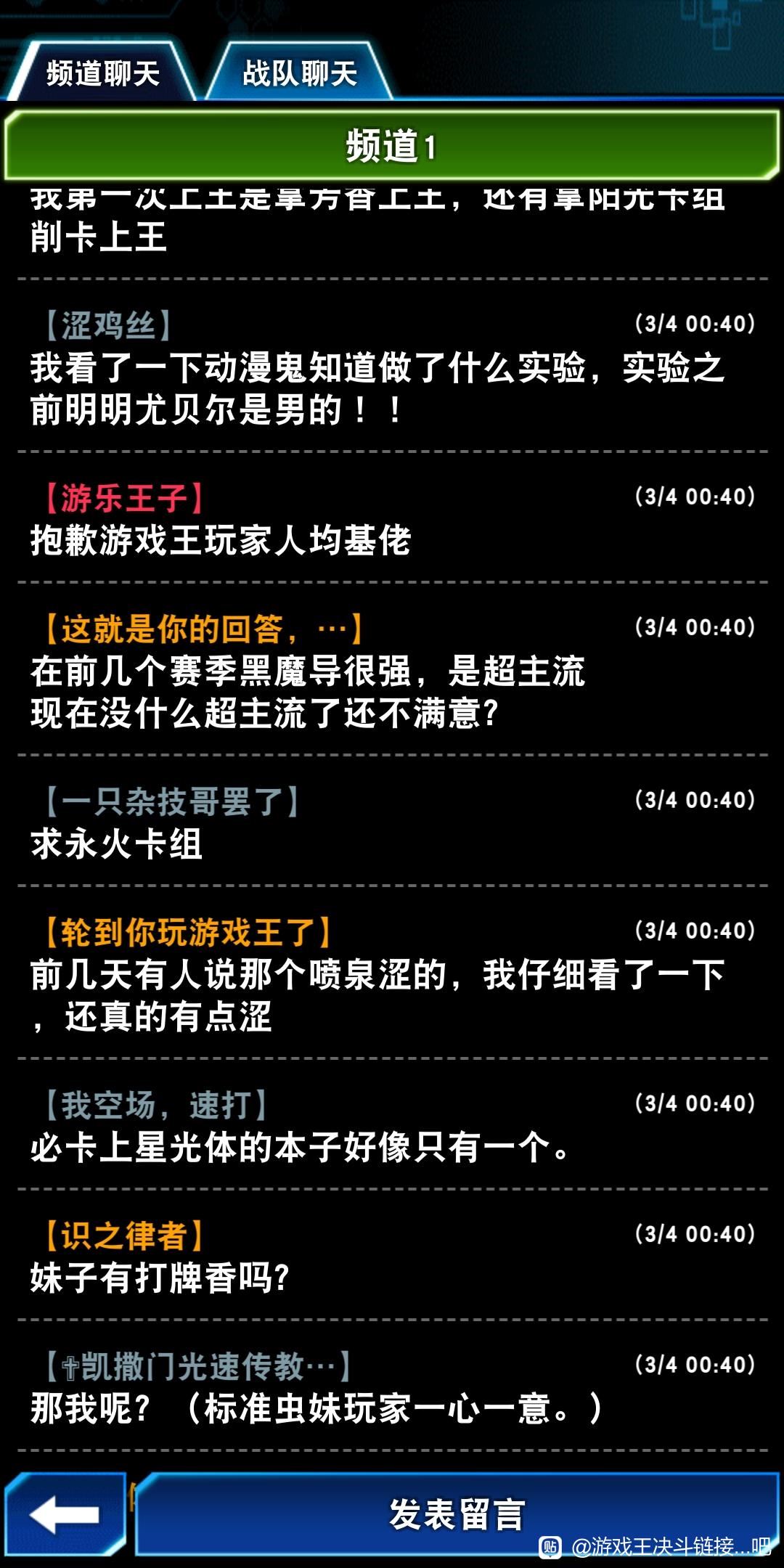Tap the back arrow button
Screen dimensions: 784x1568
(x=65, y=1514)
